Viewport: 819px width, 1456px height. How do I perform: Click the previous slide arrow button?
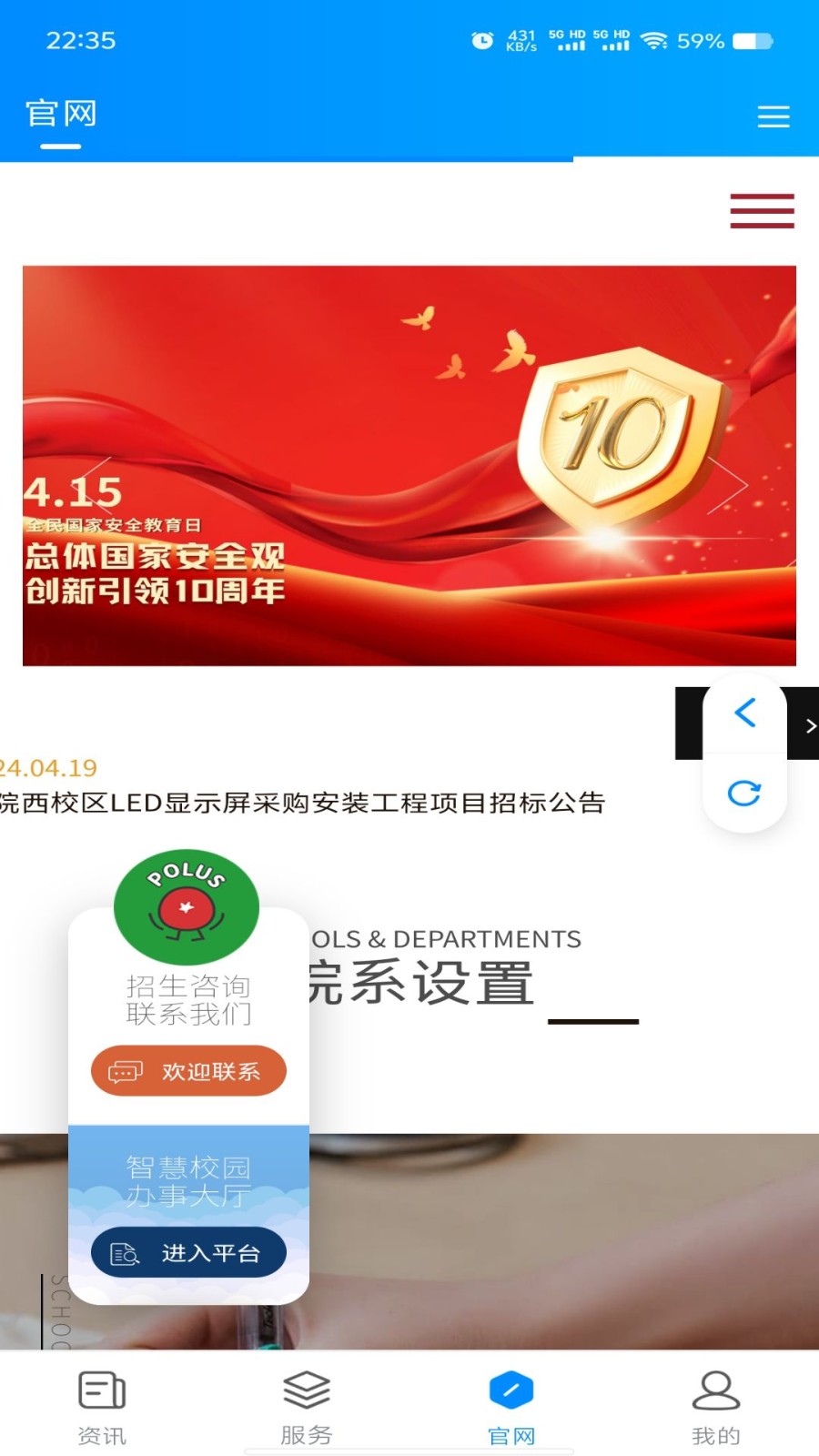tap(745, 714)
